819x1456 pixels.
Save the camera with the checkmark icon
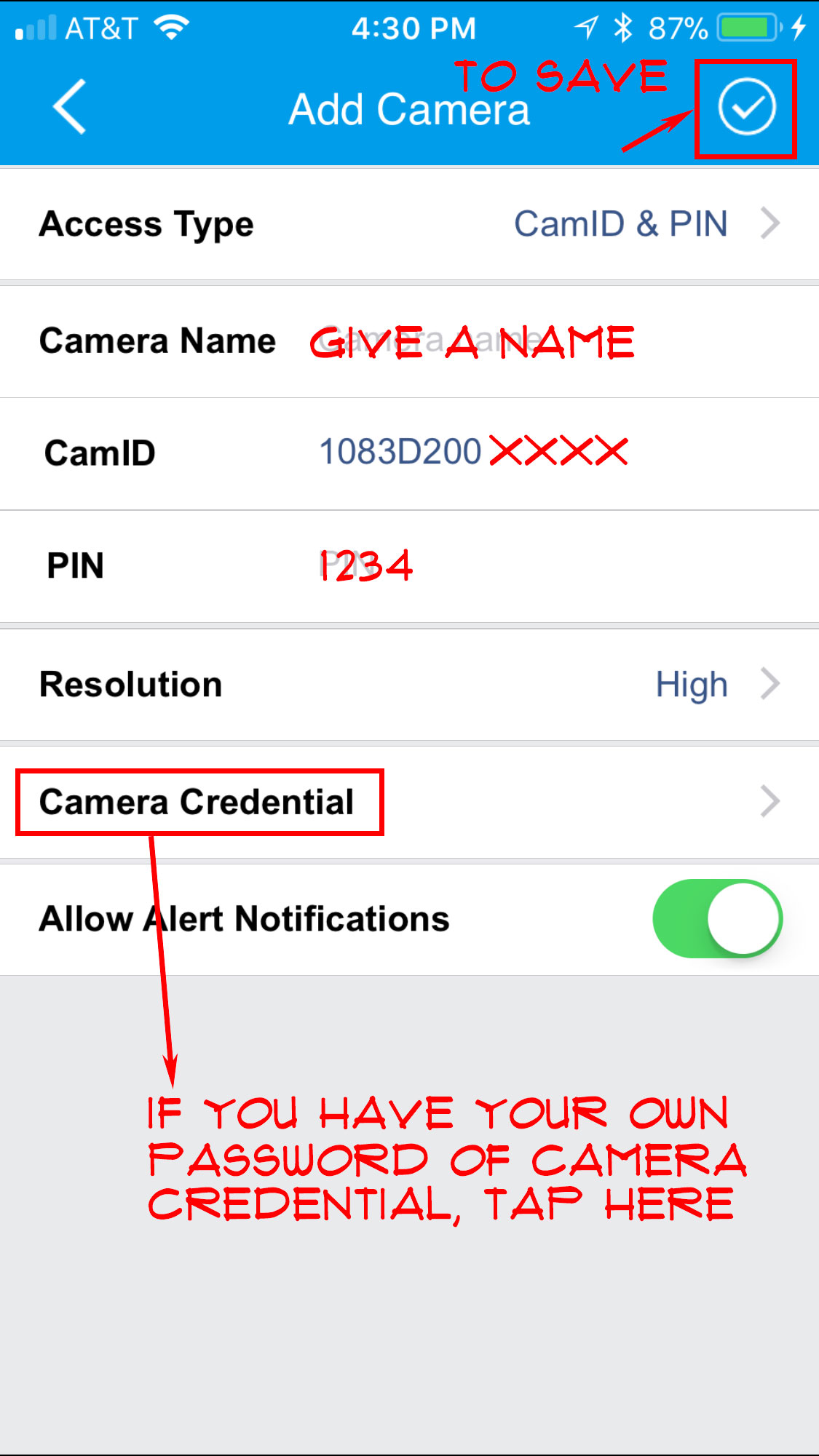coord(746,108)
